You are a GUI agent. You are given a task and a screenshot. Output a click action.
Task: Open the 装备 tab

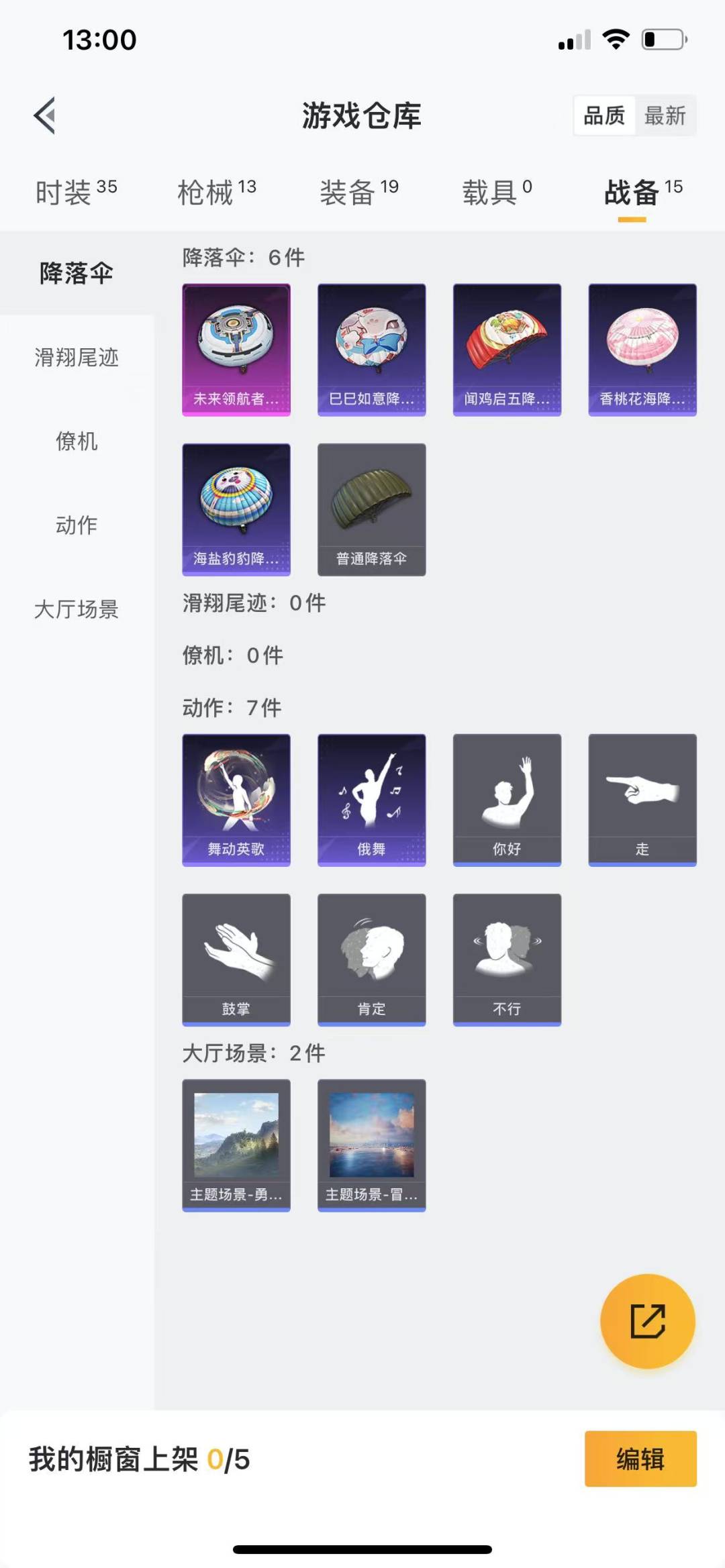click(x=358, y=193)
